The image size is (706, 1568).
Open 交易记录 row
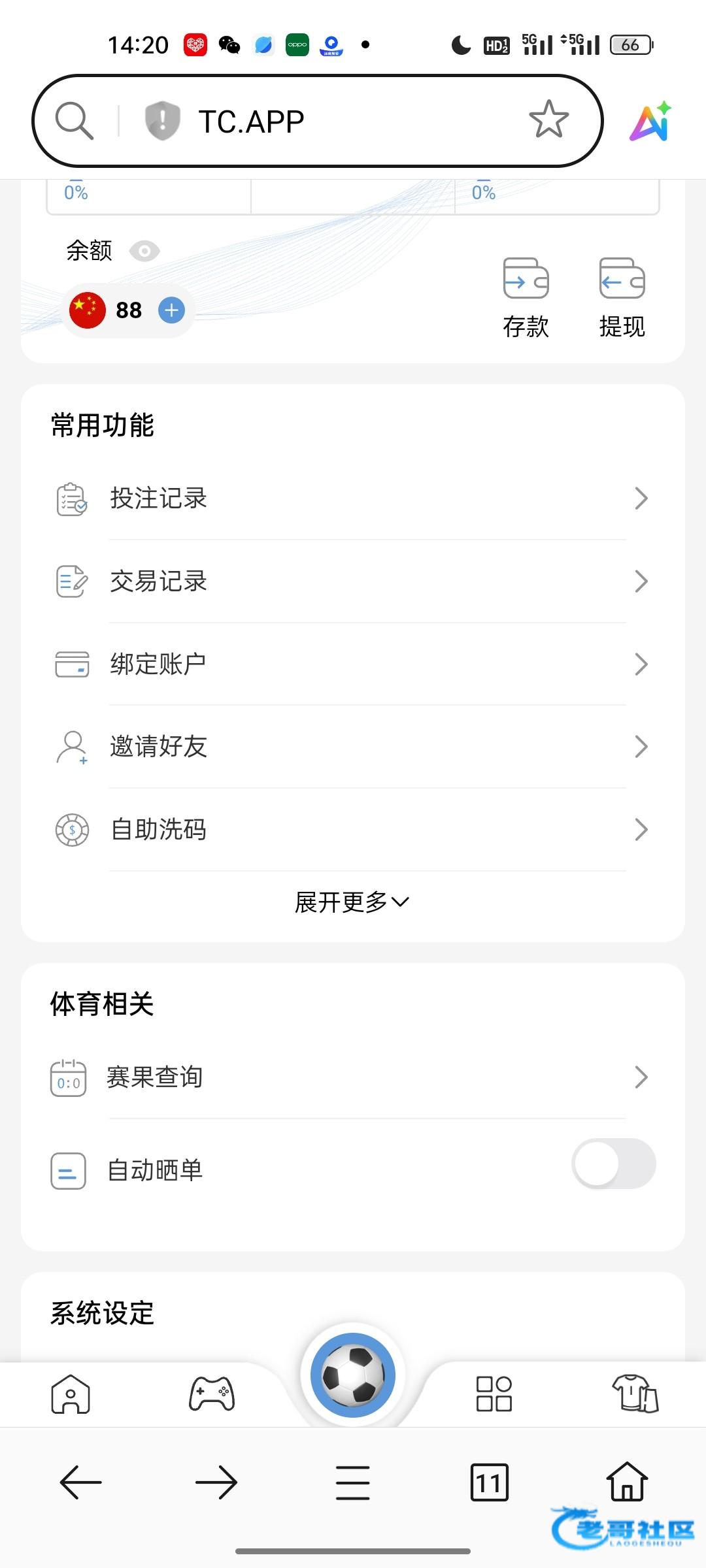click(x=353, y=581)
